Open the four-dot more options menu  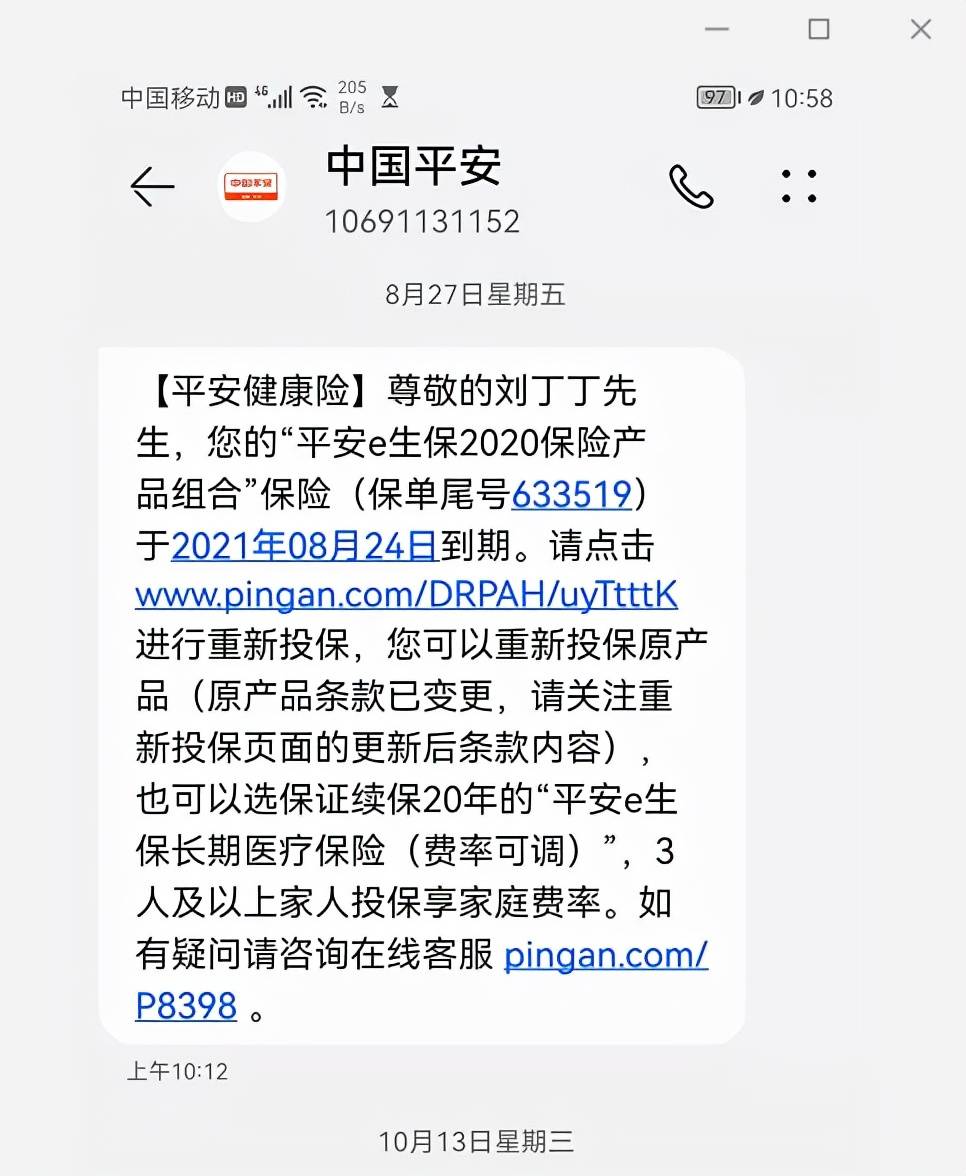[797, 186]
